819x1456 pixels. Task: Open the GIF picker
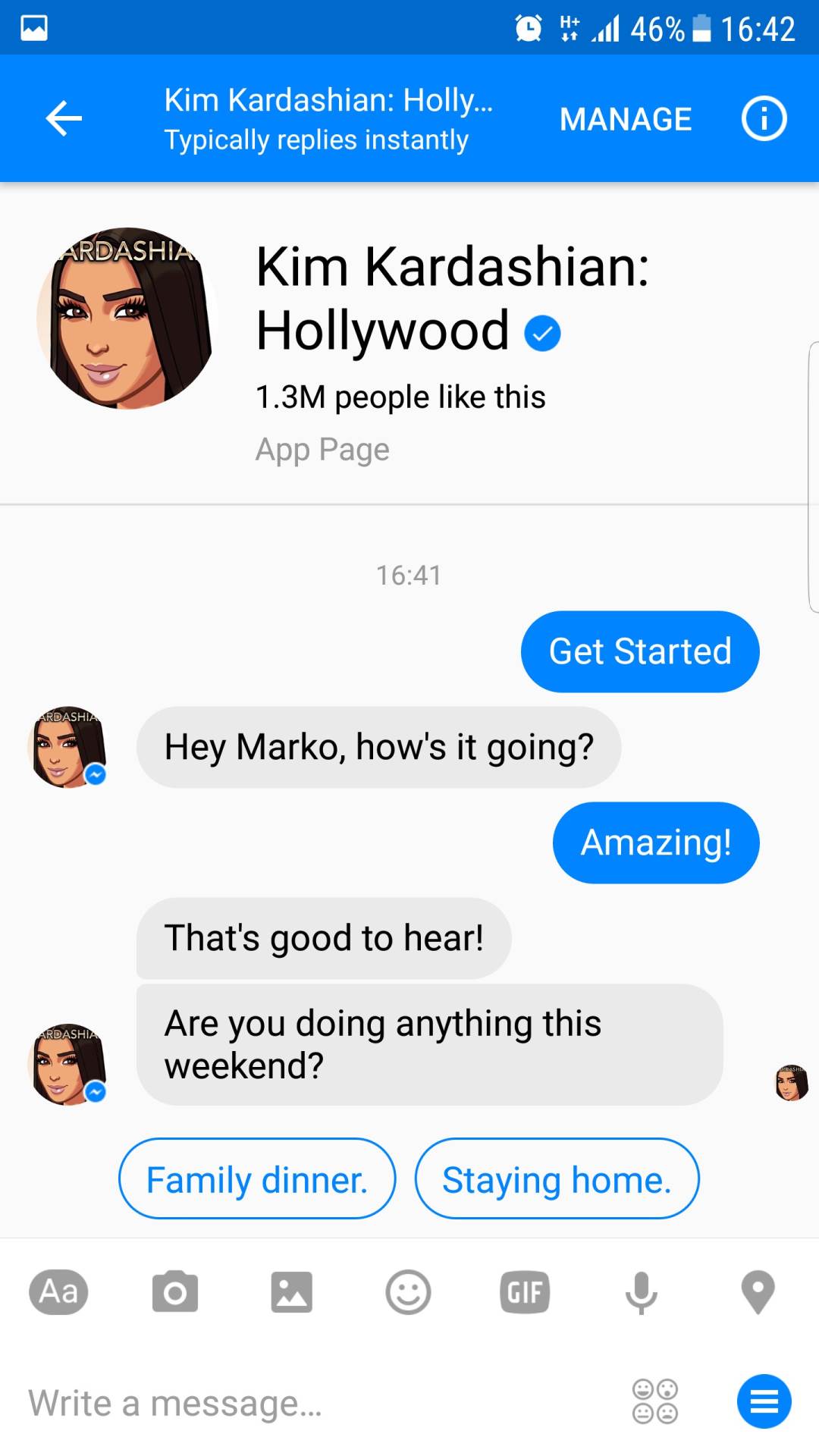click(525, 1291)
